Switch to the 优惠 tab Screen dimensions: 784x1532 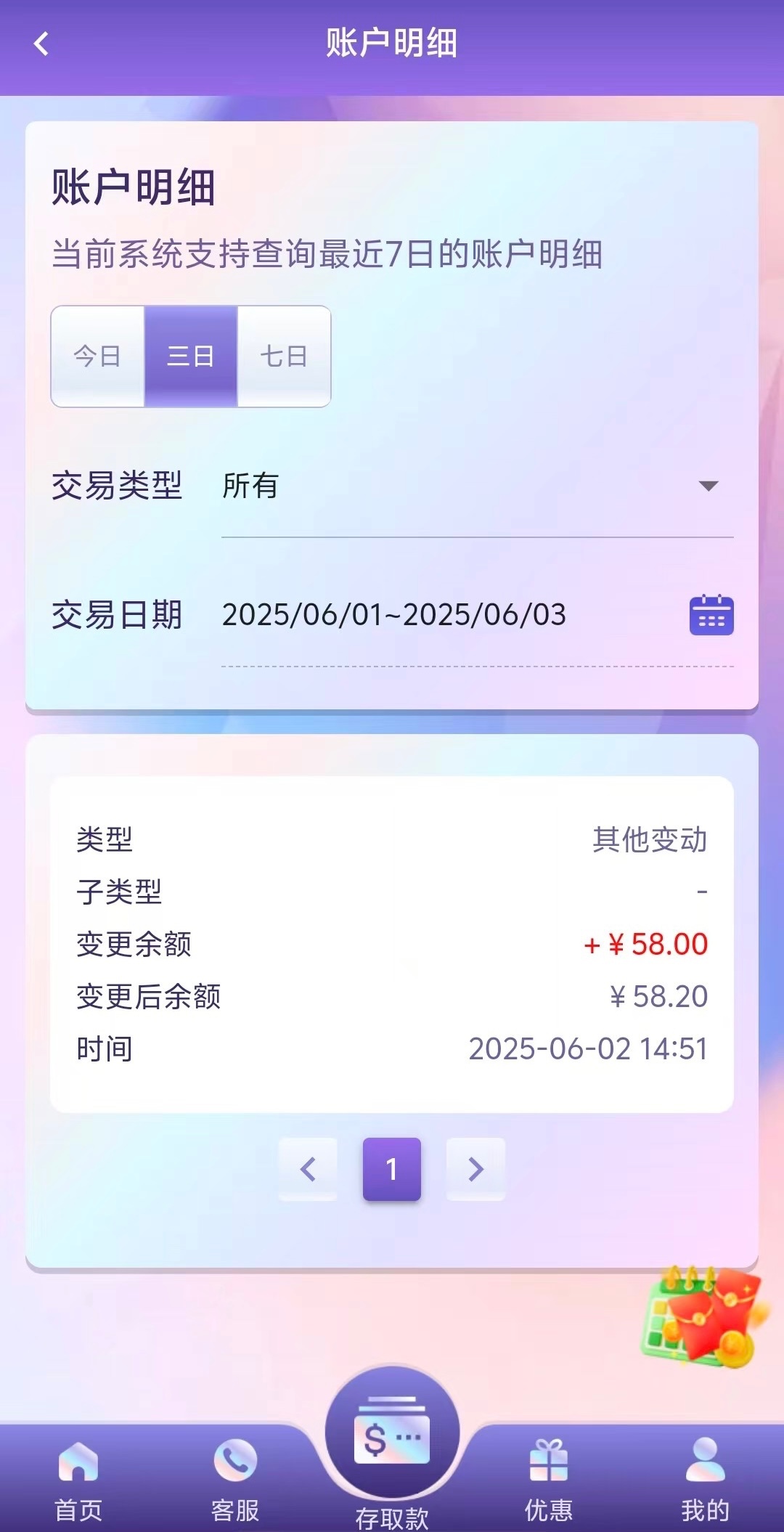tap(549, 1478)
